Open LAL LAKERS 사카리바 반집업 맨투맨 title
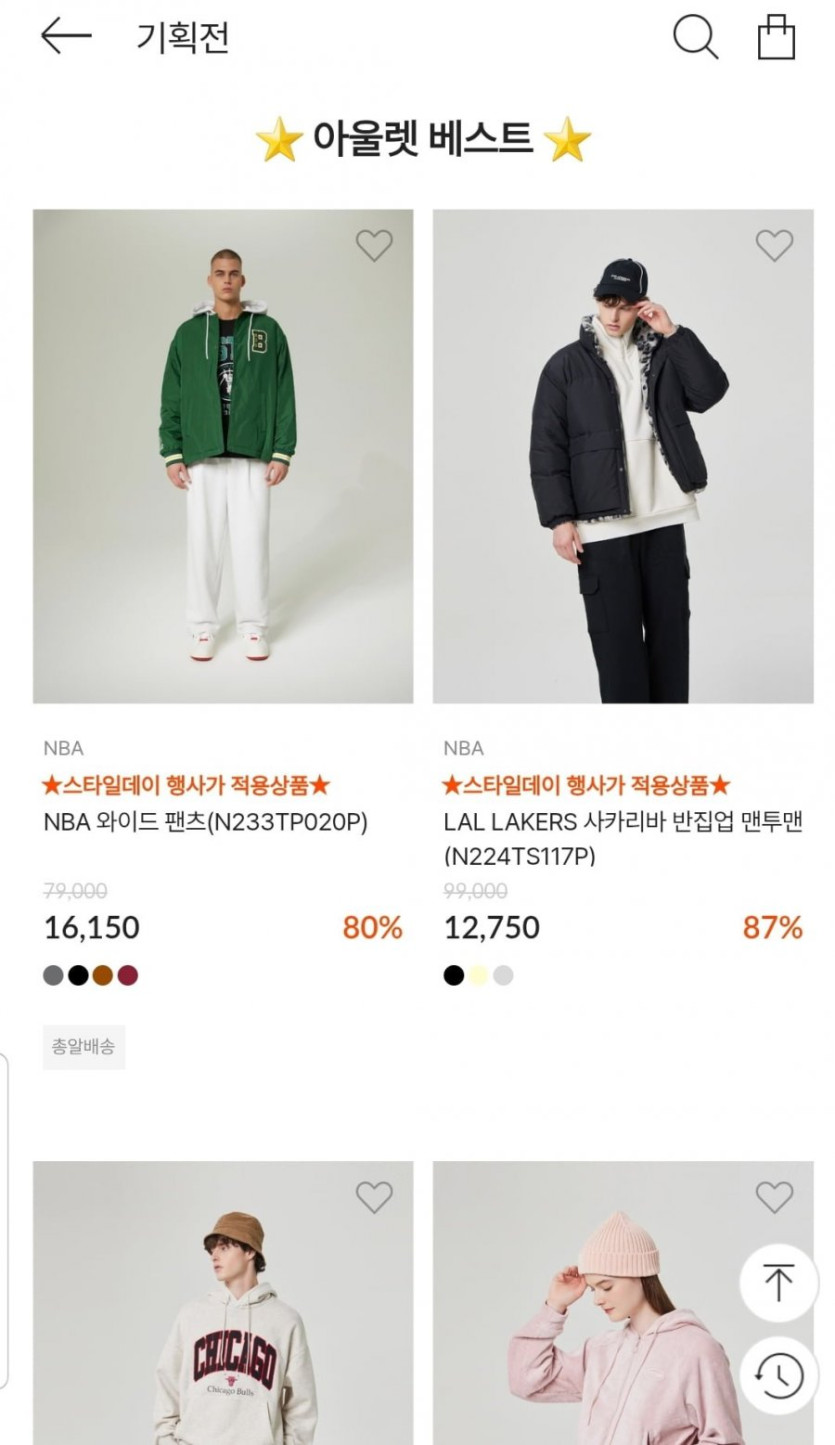The height and width of the screenshot is (1445, 835). point(622,838)
